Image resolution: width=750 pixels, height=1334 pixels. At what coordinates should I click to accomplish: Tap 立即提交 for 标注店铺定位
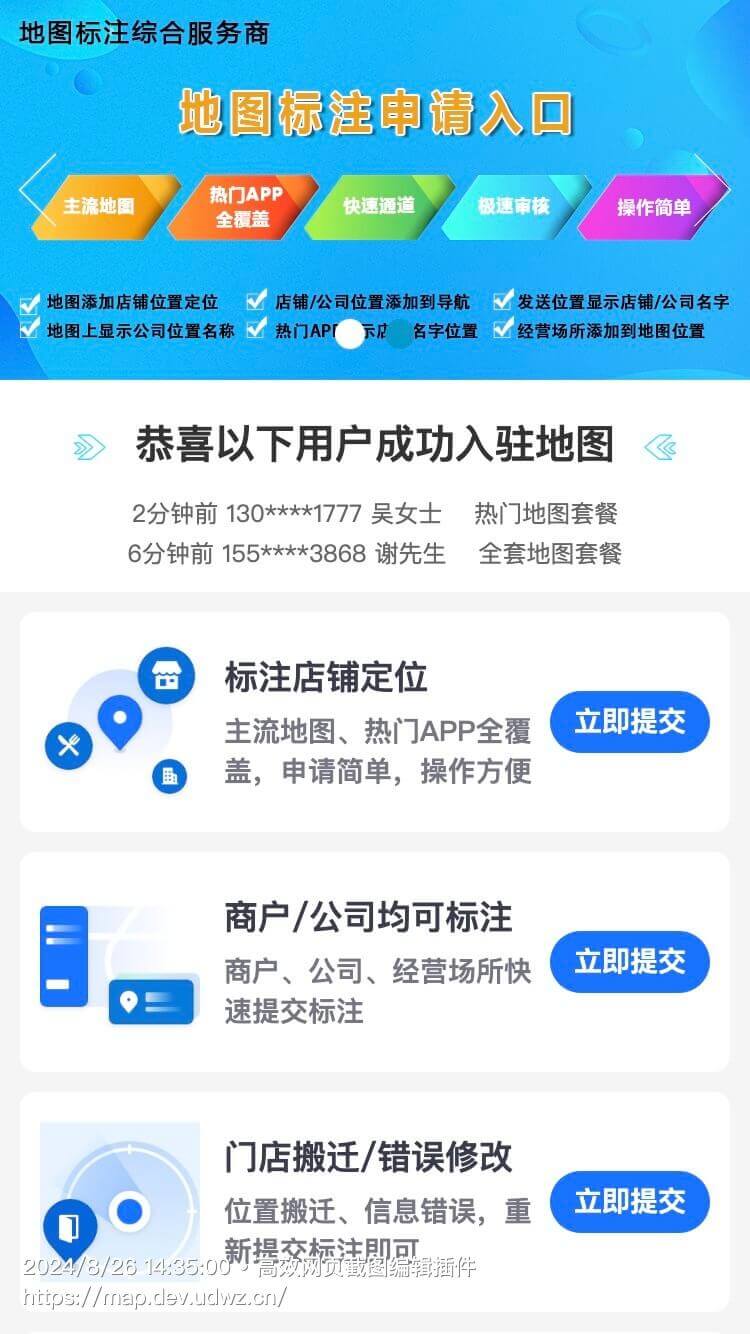point(629,722)
